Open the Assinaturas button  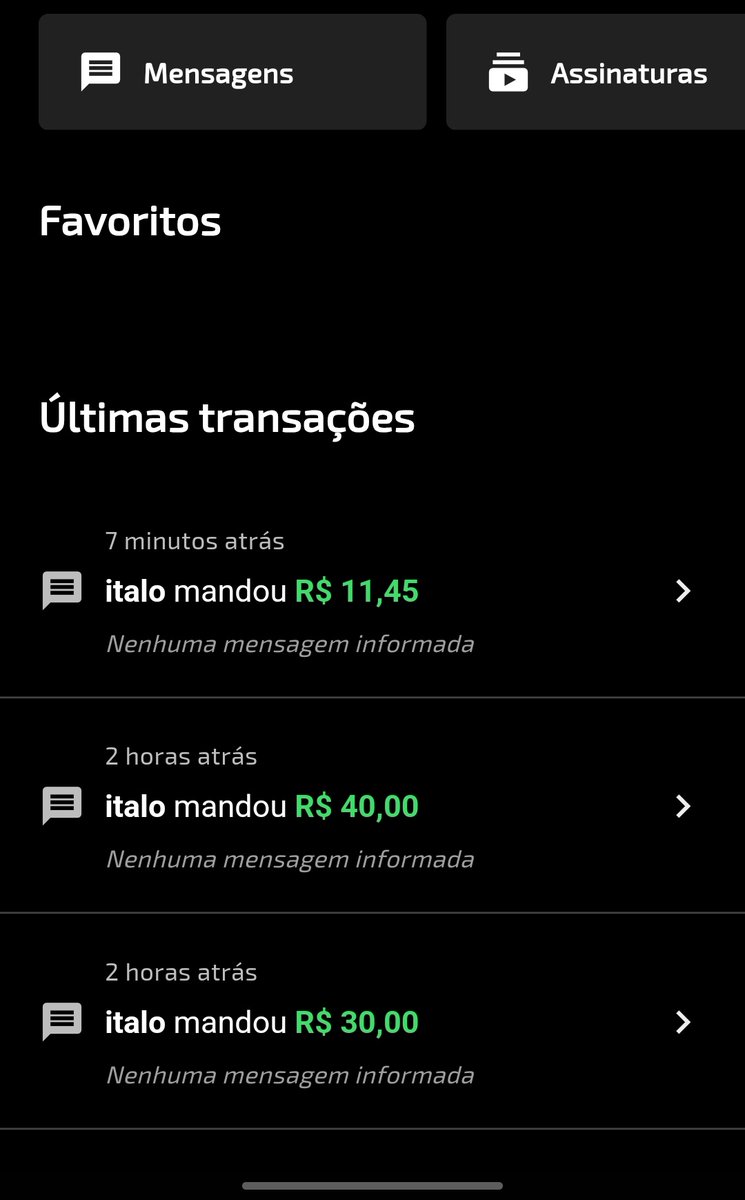(596, 72)
